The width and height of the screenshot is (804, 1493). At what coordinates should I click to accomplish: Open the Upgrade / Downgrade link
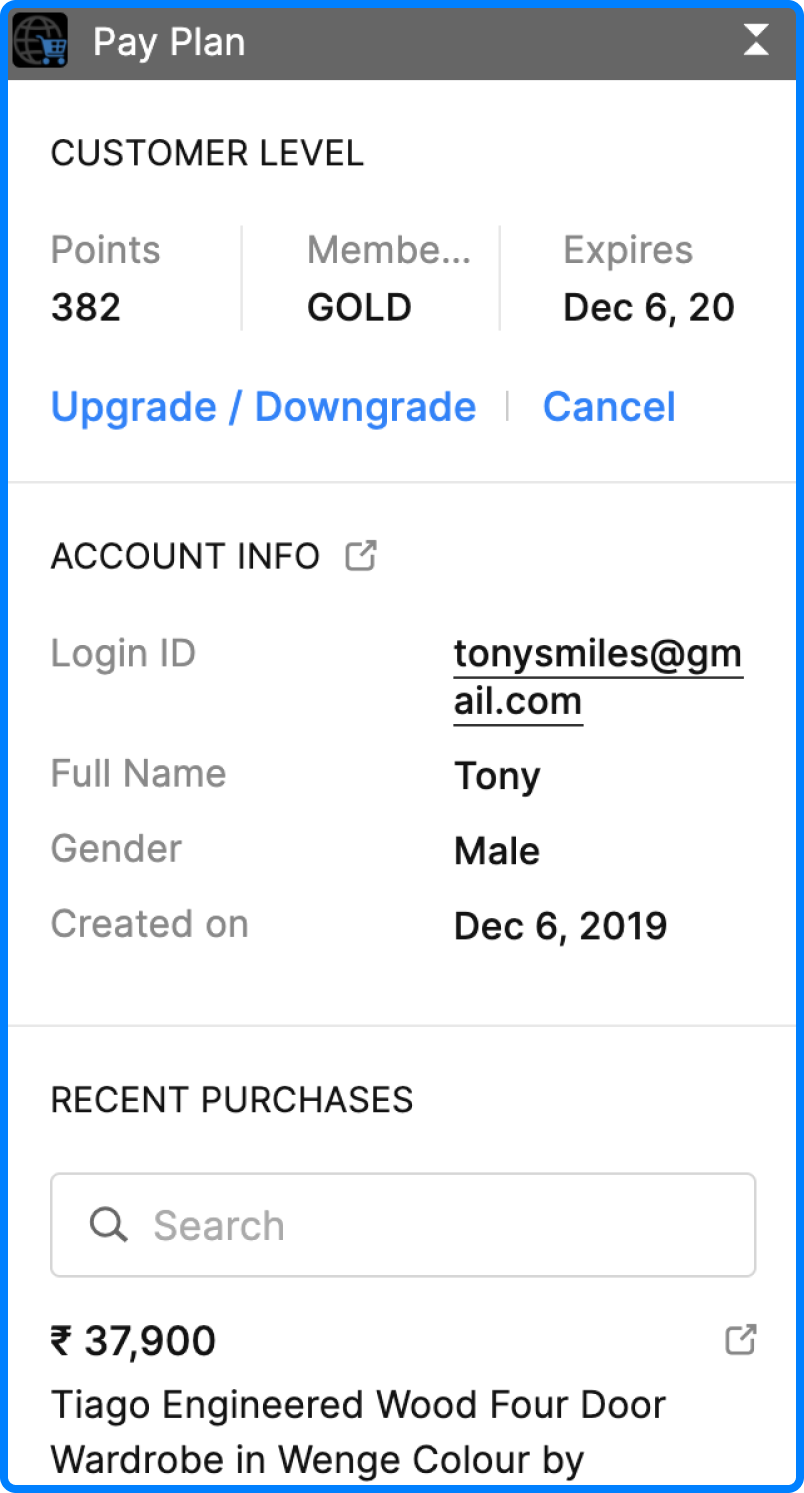[x=263, y=407]
